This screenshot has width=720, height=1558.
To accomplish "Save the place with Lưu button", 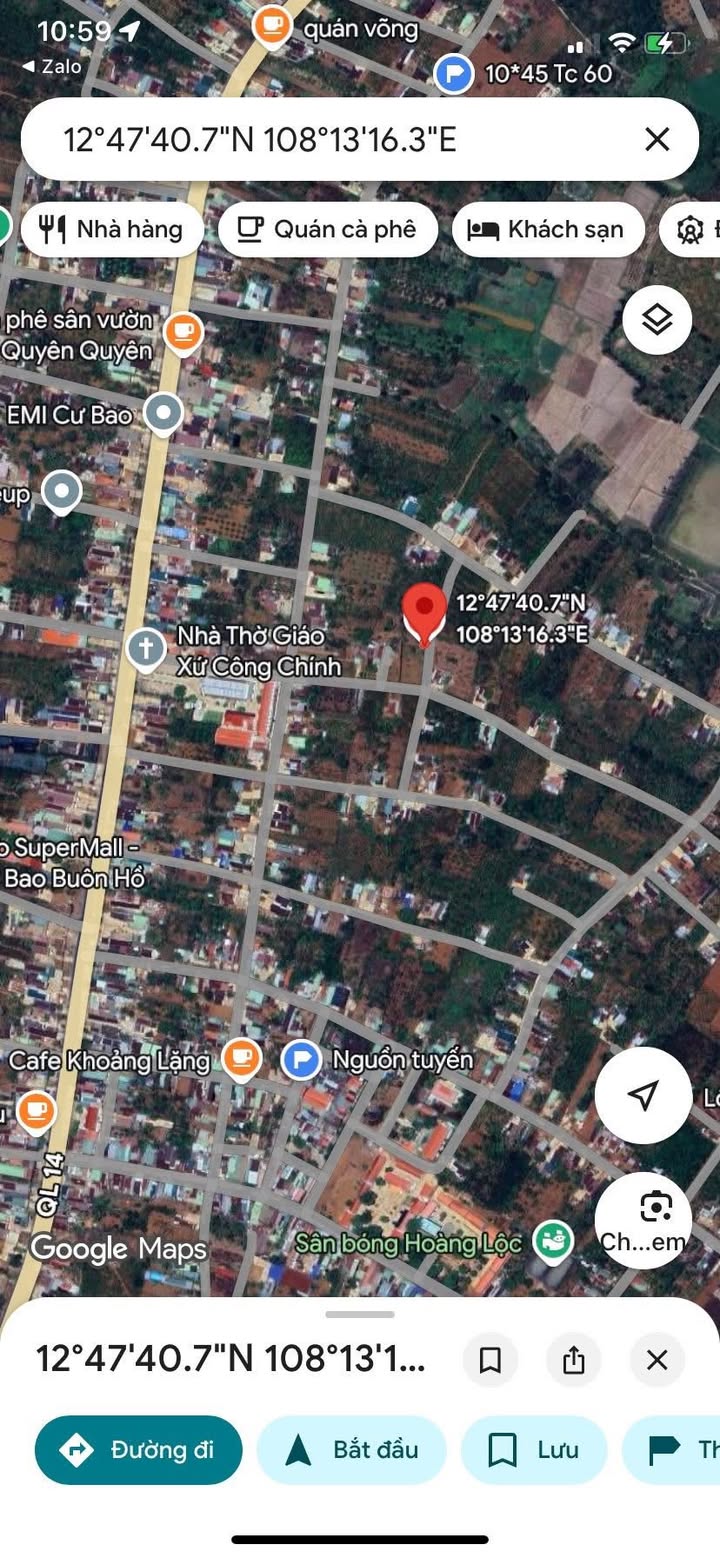I will click(x=533, y=1450).
